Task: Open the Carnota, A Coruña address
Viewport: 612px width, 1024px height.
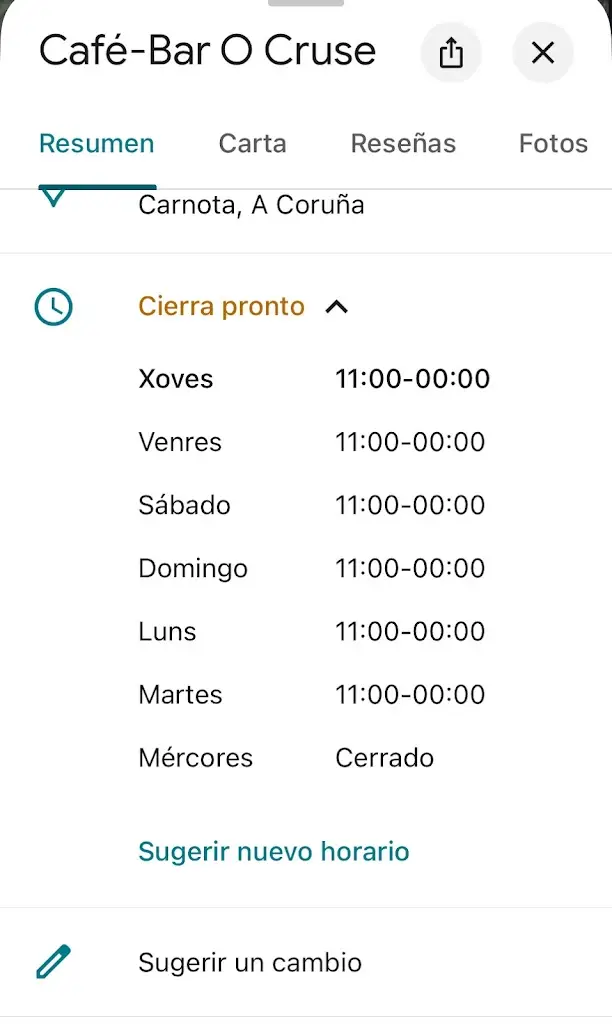Action: point(251,206)
